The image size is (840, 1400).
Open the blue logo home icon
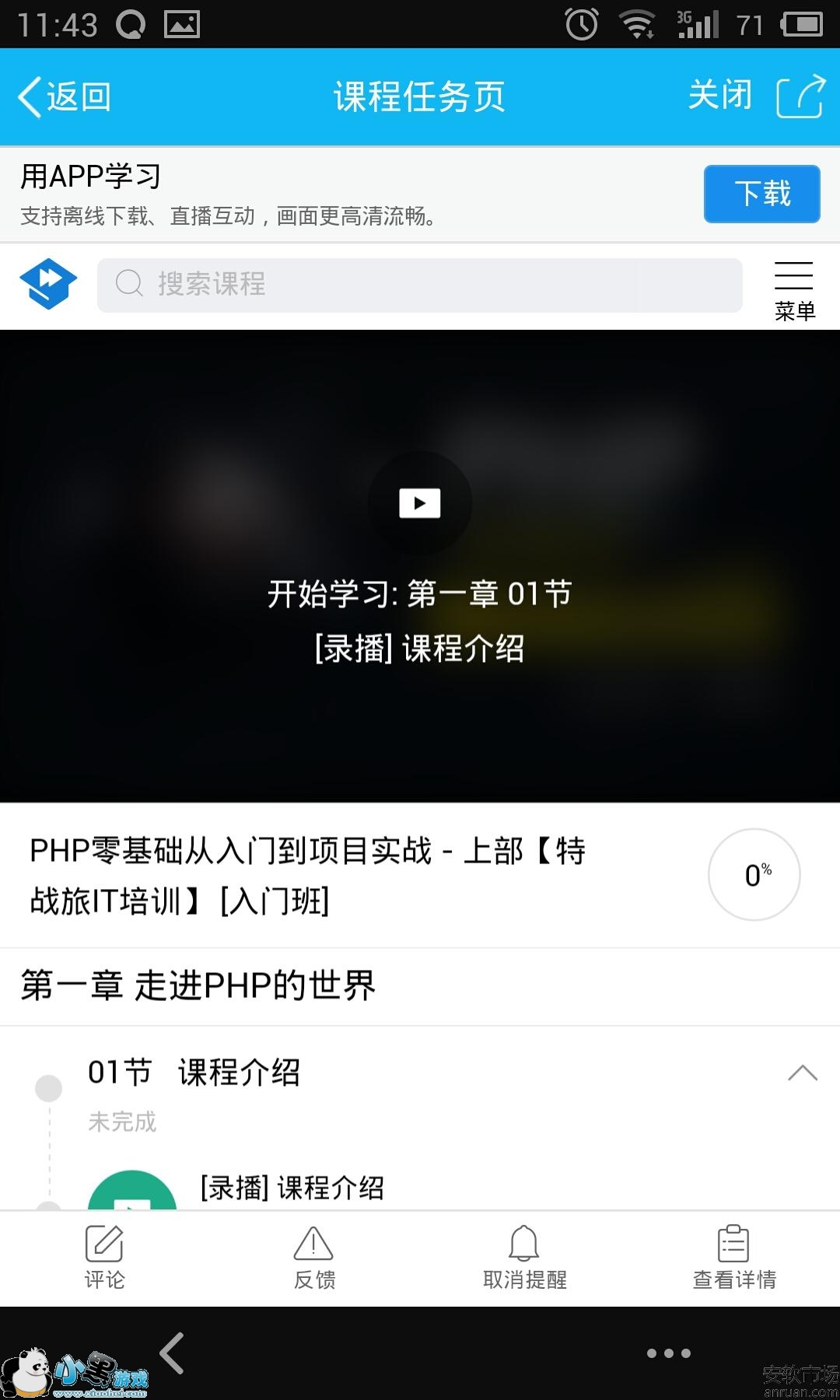coord(48,284)
